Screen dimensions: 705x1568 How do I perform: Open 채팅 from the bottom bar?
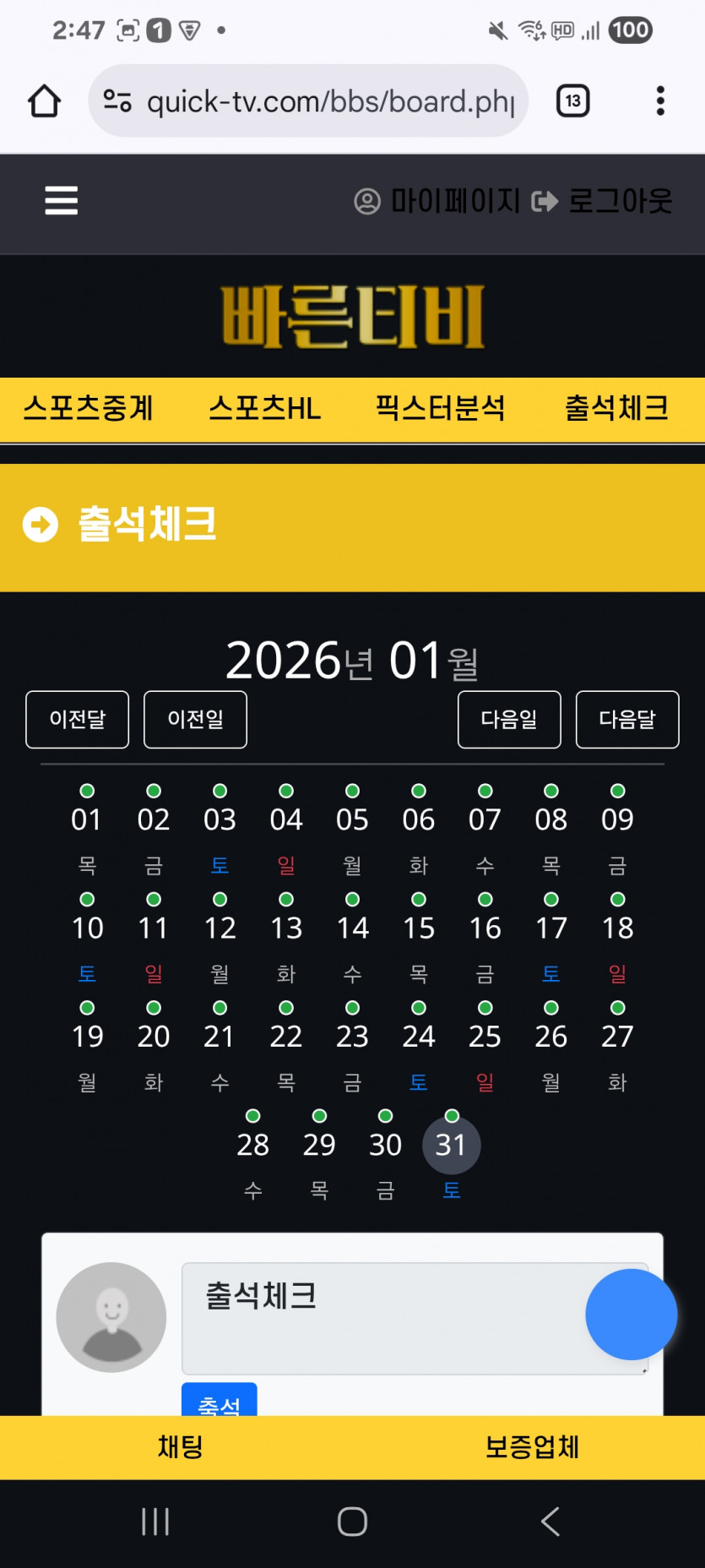click(x=180, y=1447)
